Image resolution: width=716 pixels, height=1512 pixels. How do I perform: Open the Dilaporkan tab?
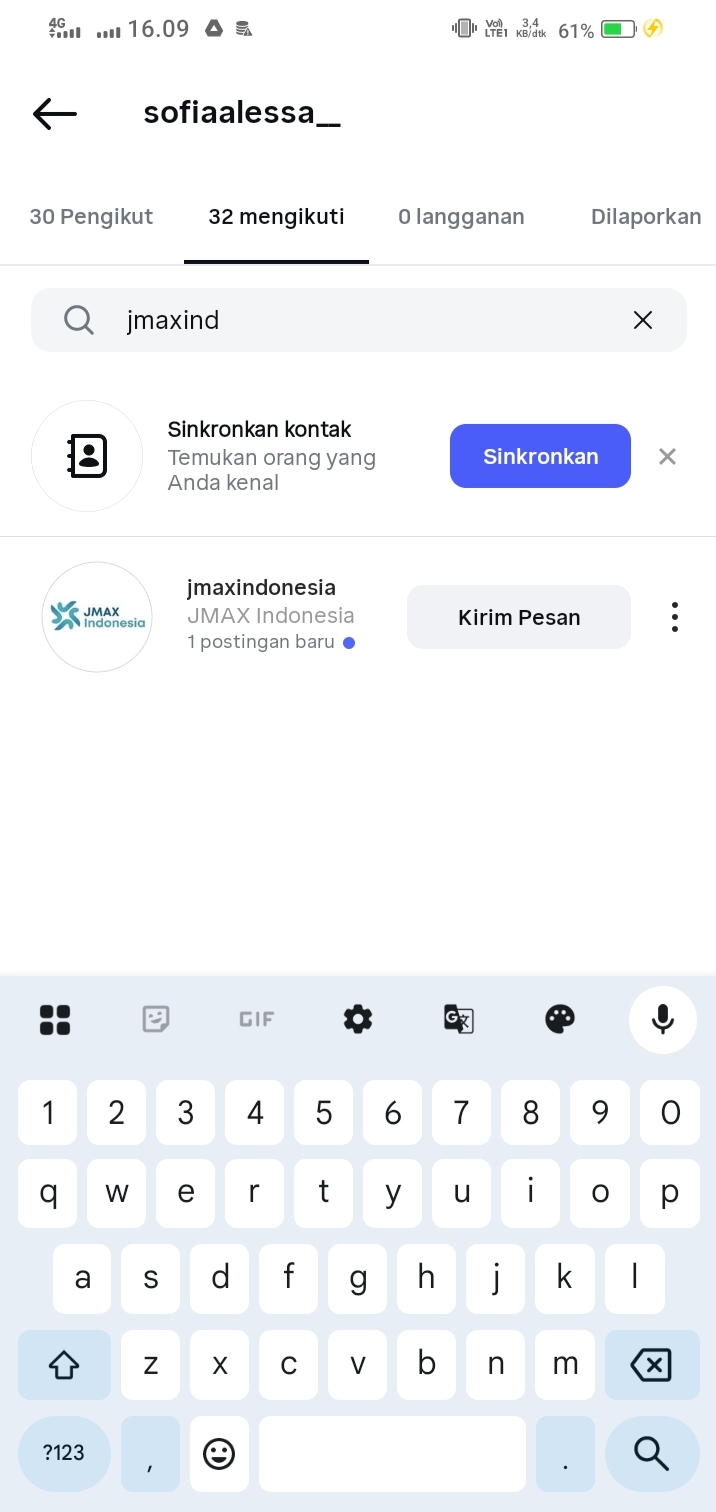[645, 217]
